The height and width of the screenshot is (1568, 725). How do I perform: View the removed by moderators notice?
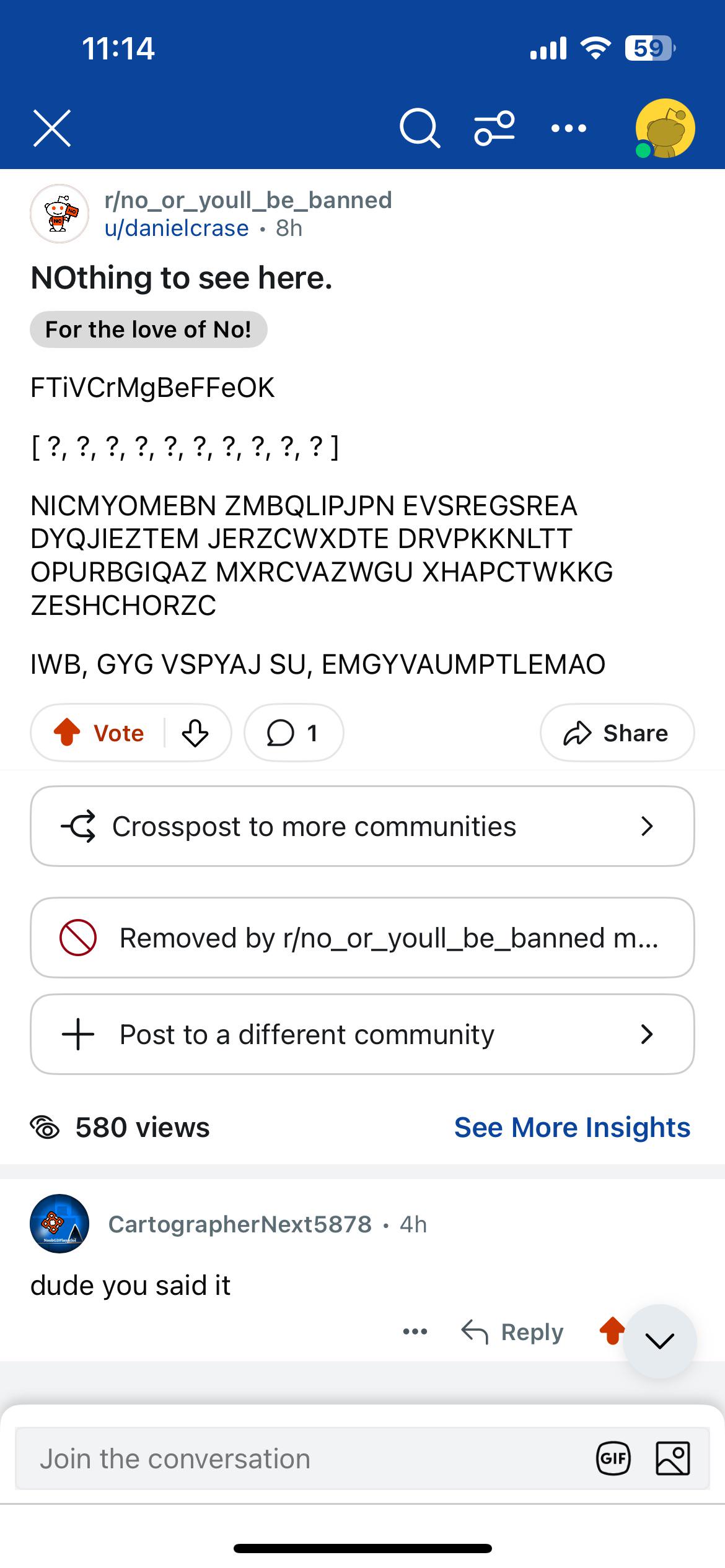(362, 938)
